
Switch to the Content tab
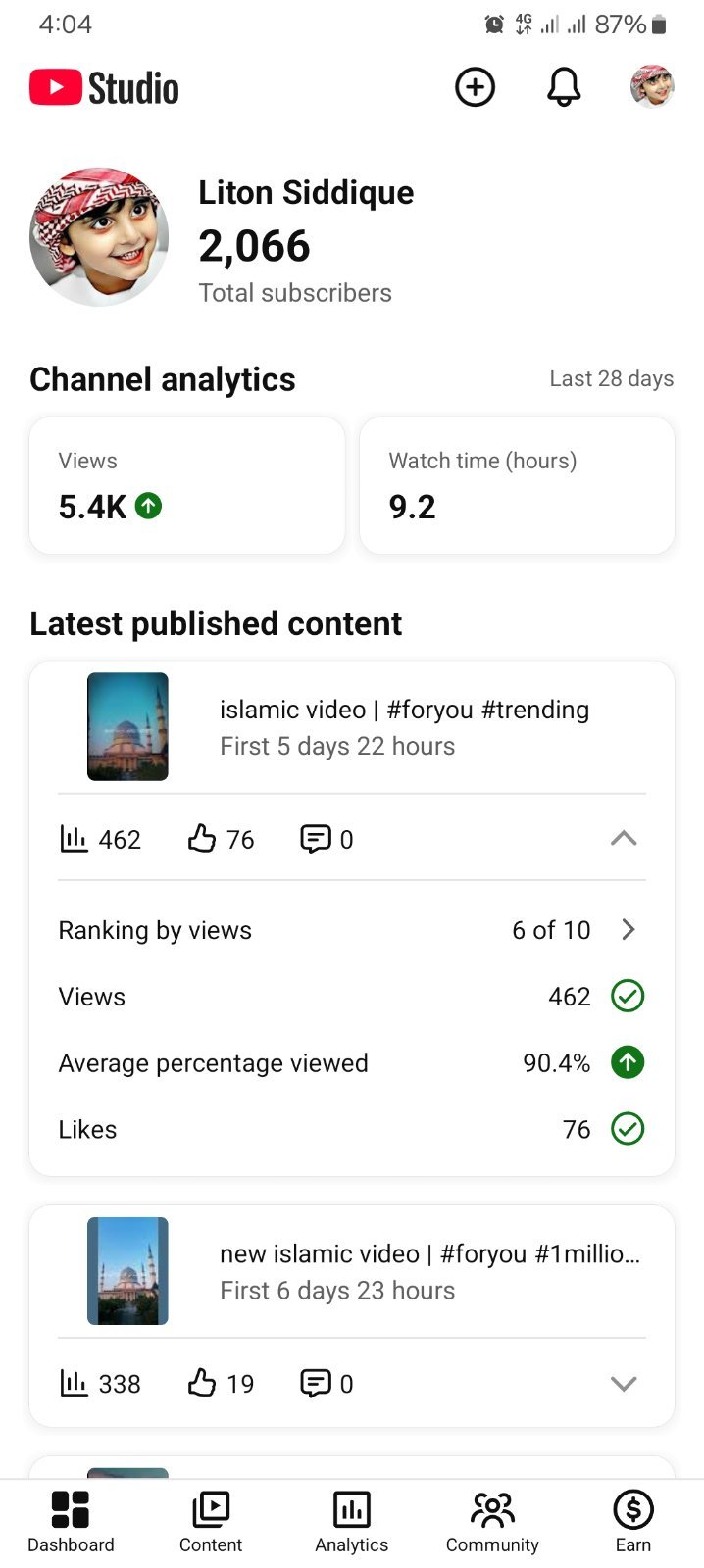[211, 1522]
